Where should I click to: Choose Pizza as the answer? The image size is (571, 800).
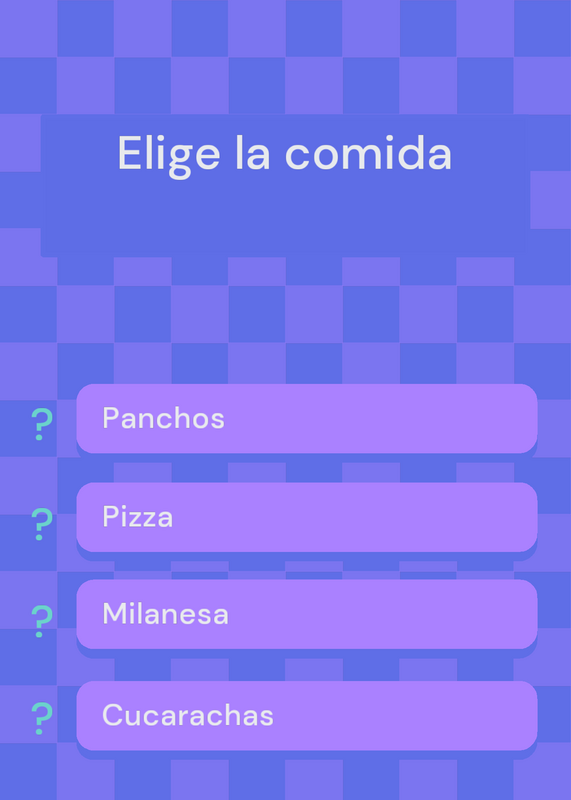pyautogui.click(x=307, y=517)
